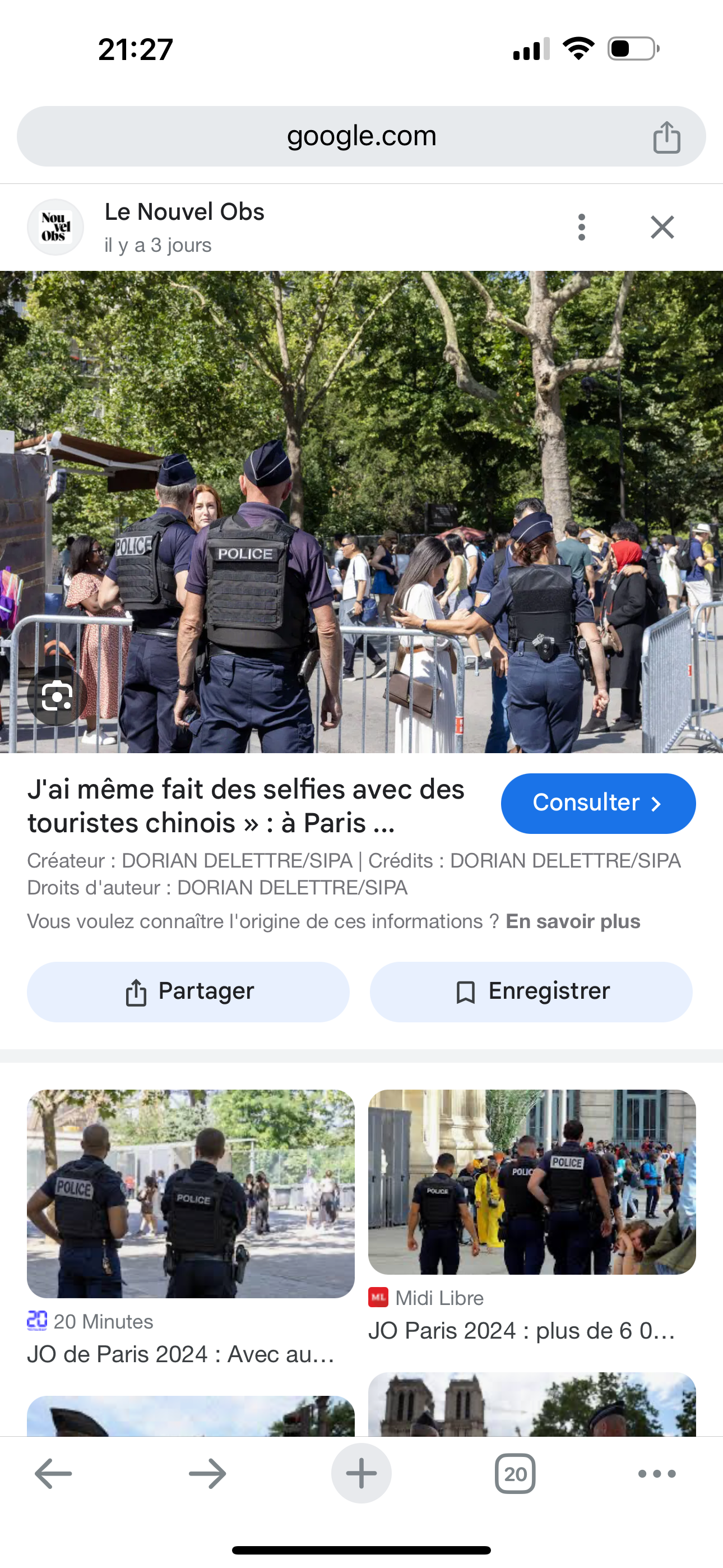
Task: Open the Midi Libre related image
Action: click(x=532, y=1182)
